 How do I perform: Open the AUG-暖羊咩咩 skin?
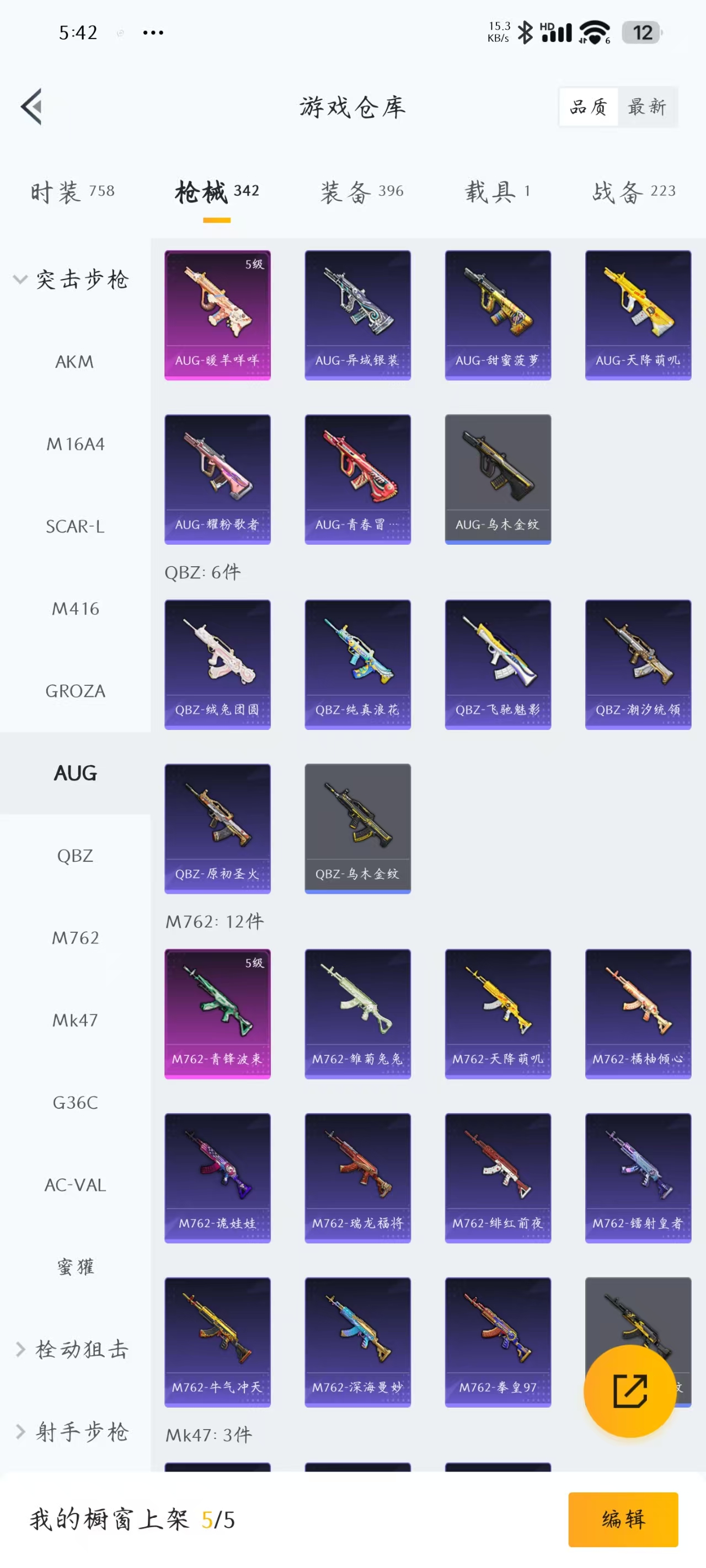point(217,315)
